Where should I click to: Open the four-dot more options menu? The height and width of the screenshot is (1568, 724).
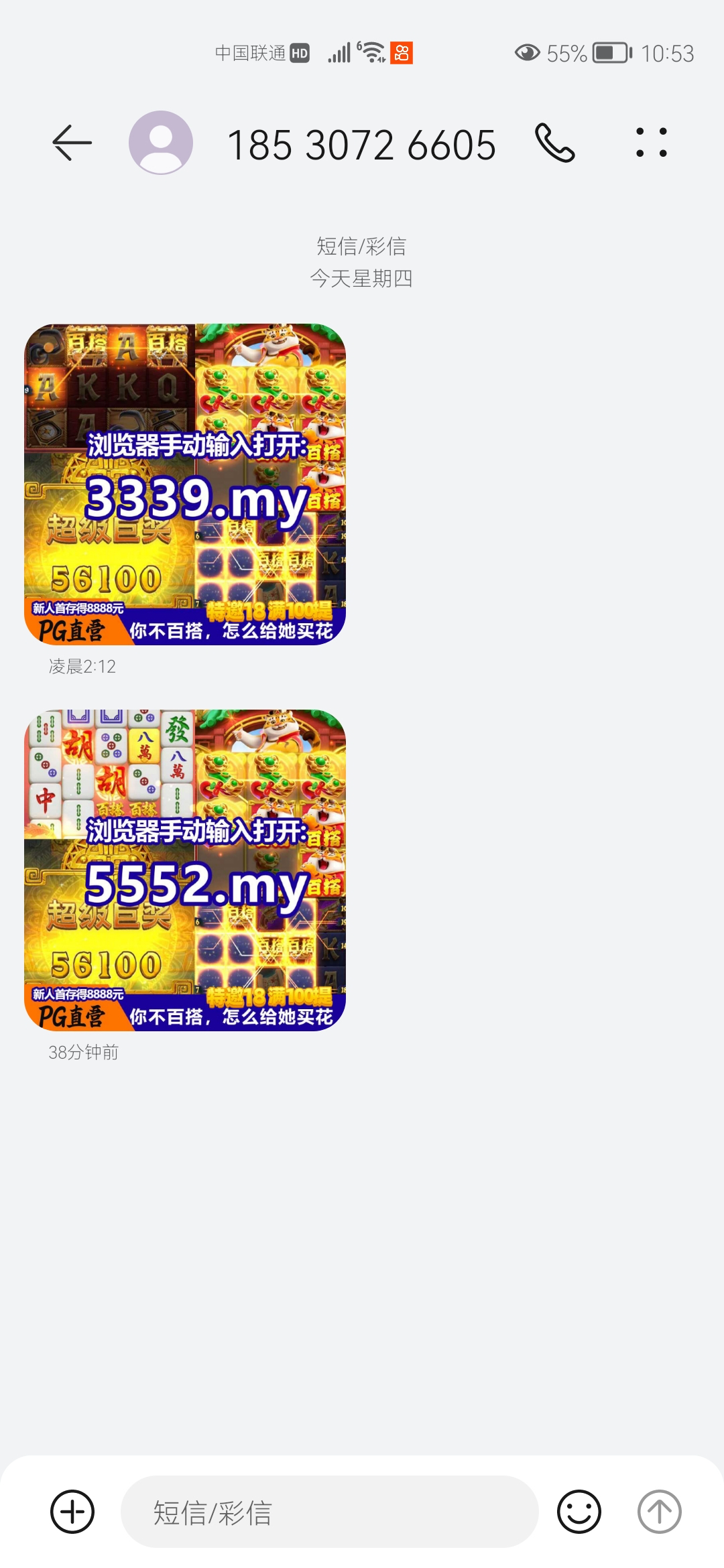(651, 143)
